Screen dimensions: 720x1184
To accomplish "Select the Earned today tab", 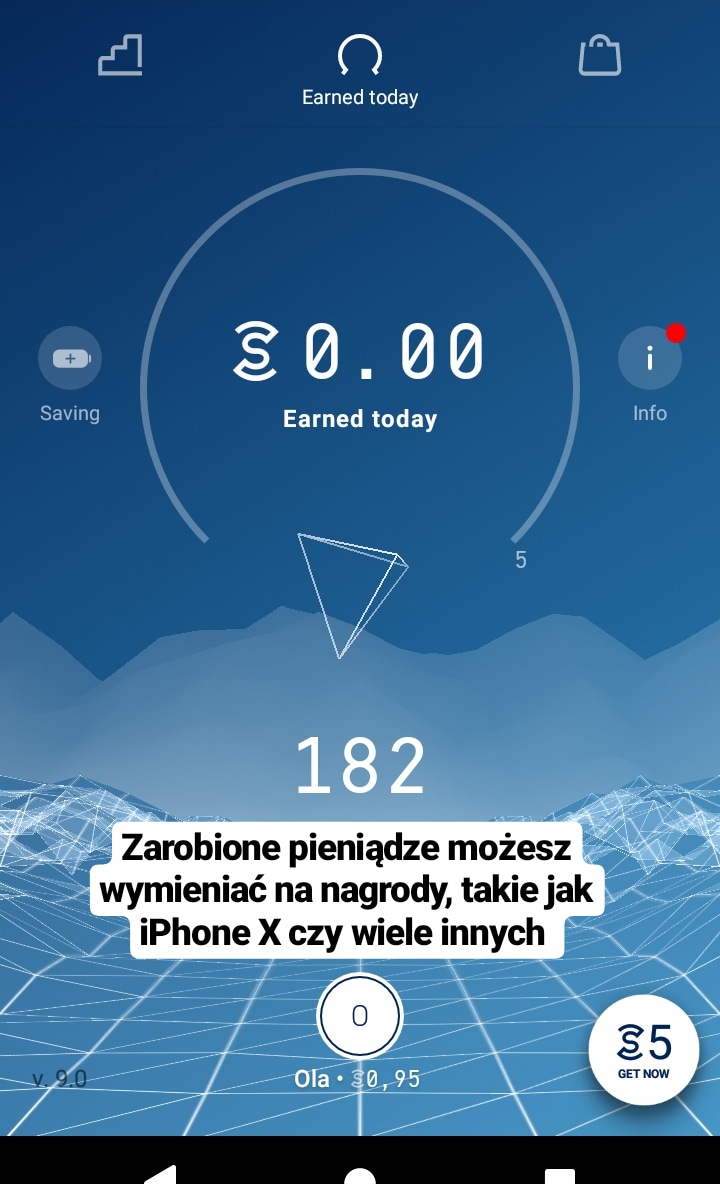I will [x=360, y=70].
